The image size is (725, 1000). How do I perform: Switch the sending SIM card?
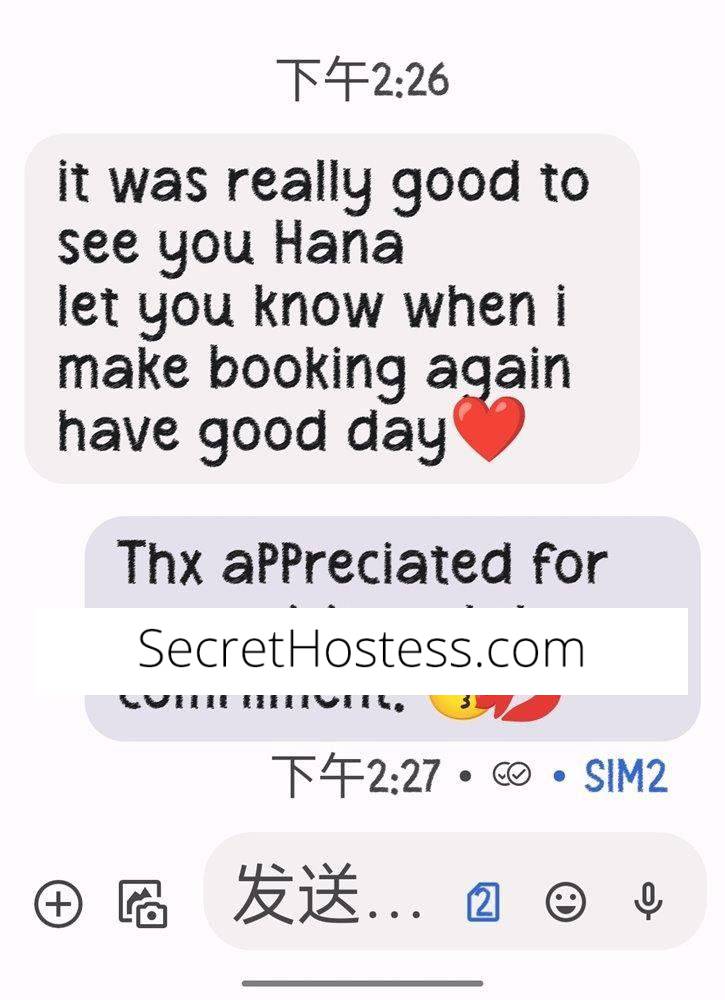click(x=482, y=902)
